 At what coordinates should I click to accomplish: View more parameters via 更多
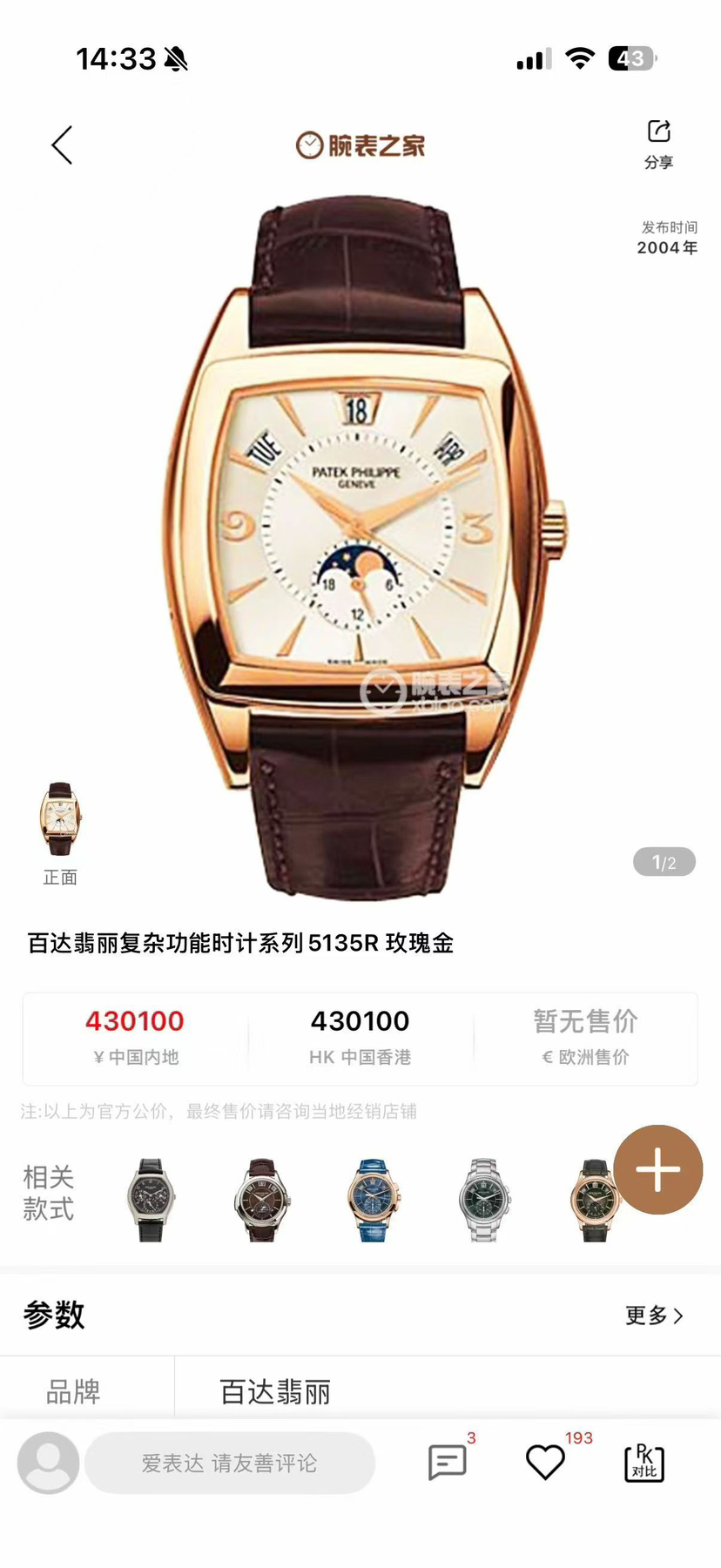[x=654, y=1316]
